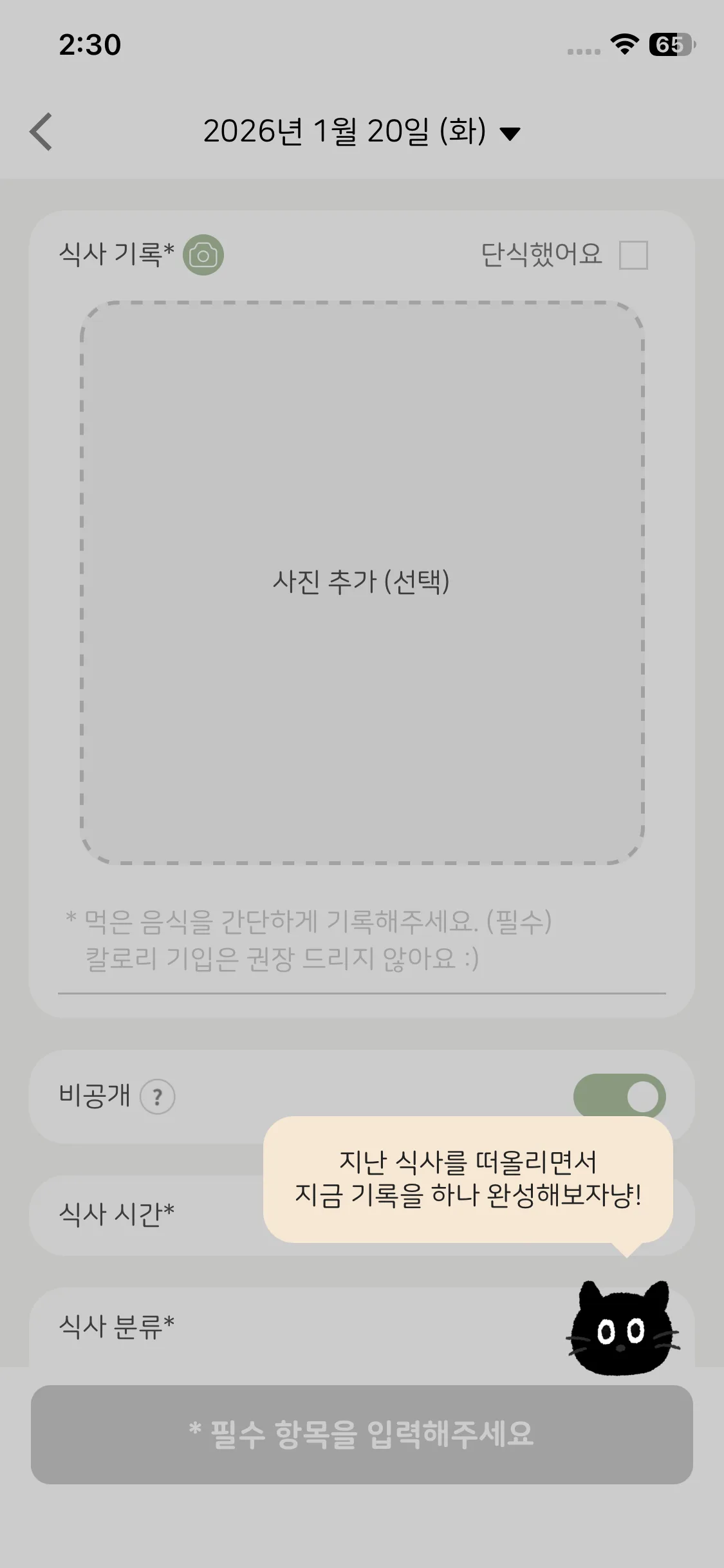Open the 식사 분류 row

pyautogui.click(x=362, y=1327)
